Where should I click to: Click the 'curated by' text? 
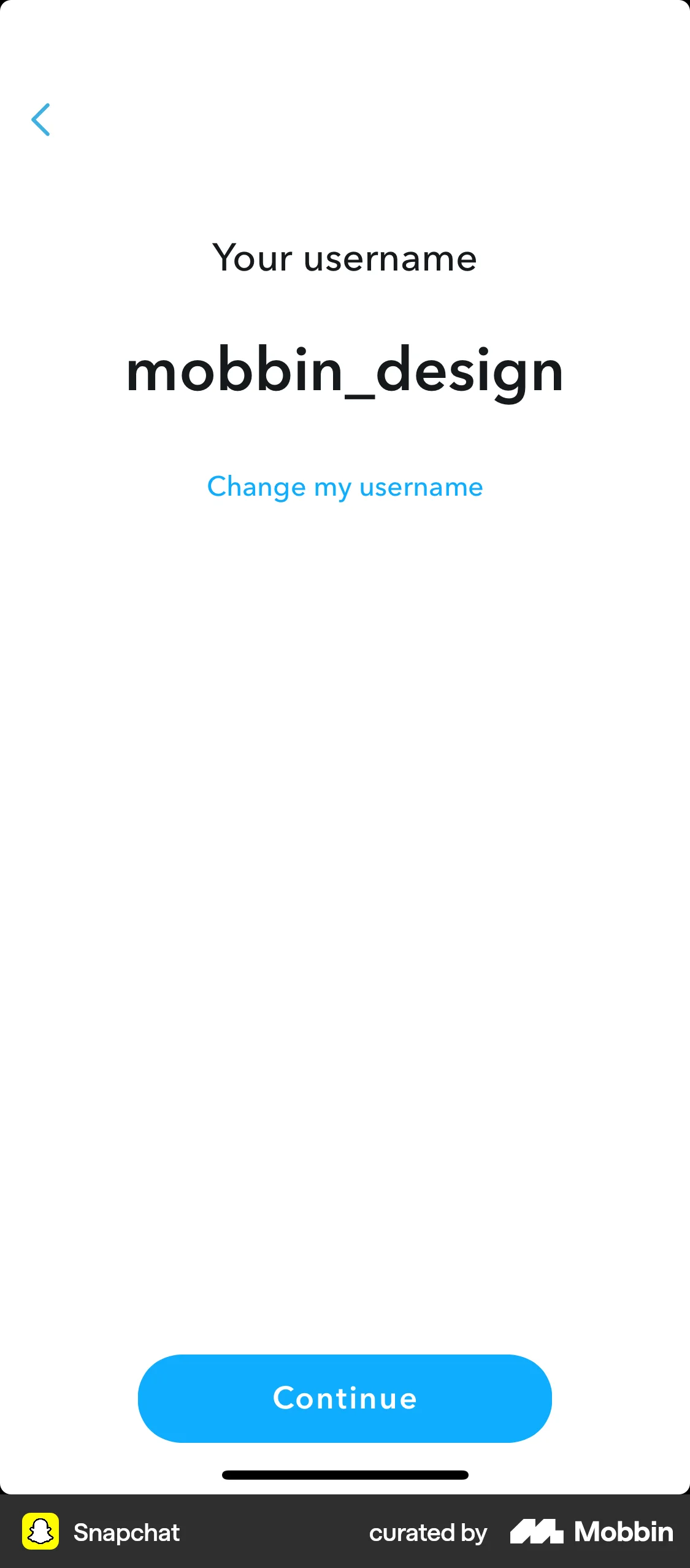tap(427, 1532)
